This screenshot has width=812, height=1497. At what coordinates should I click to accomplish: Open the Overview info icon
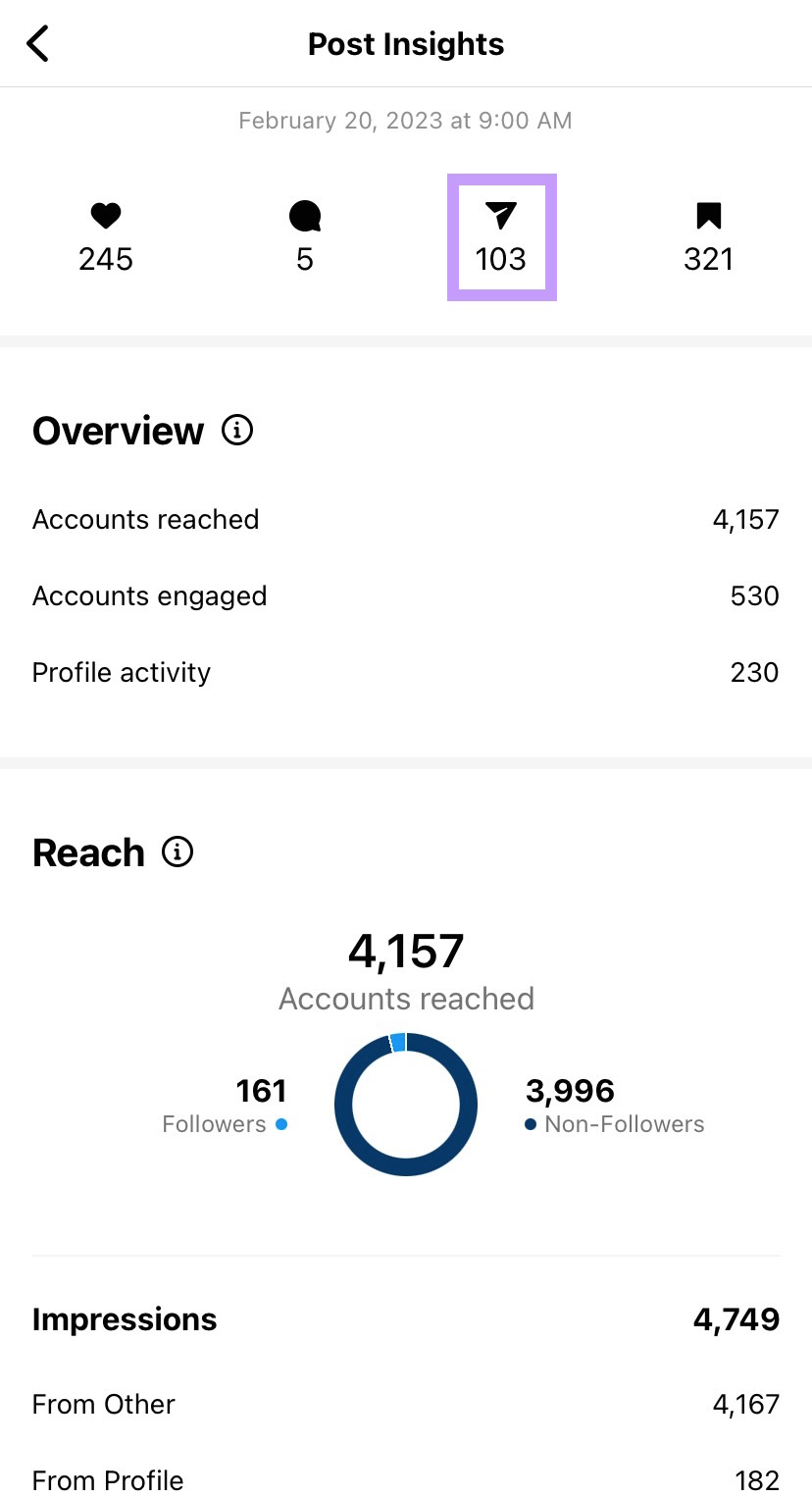point(236,430)
